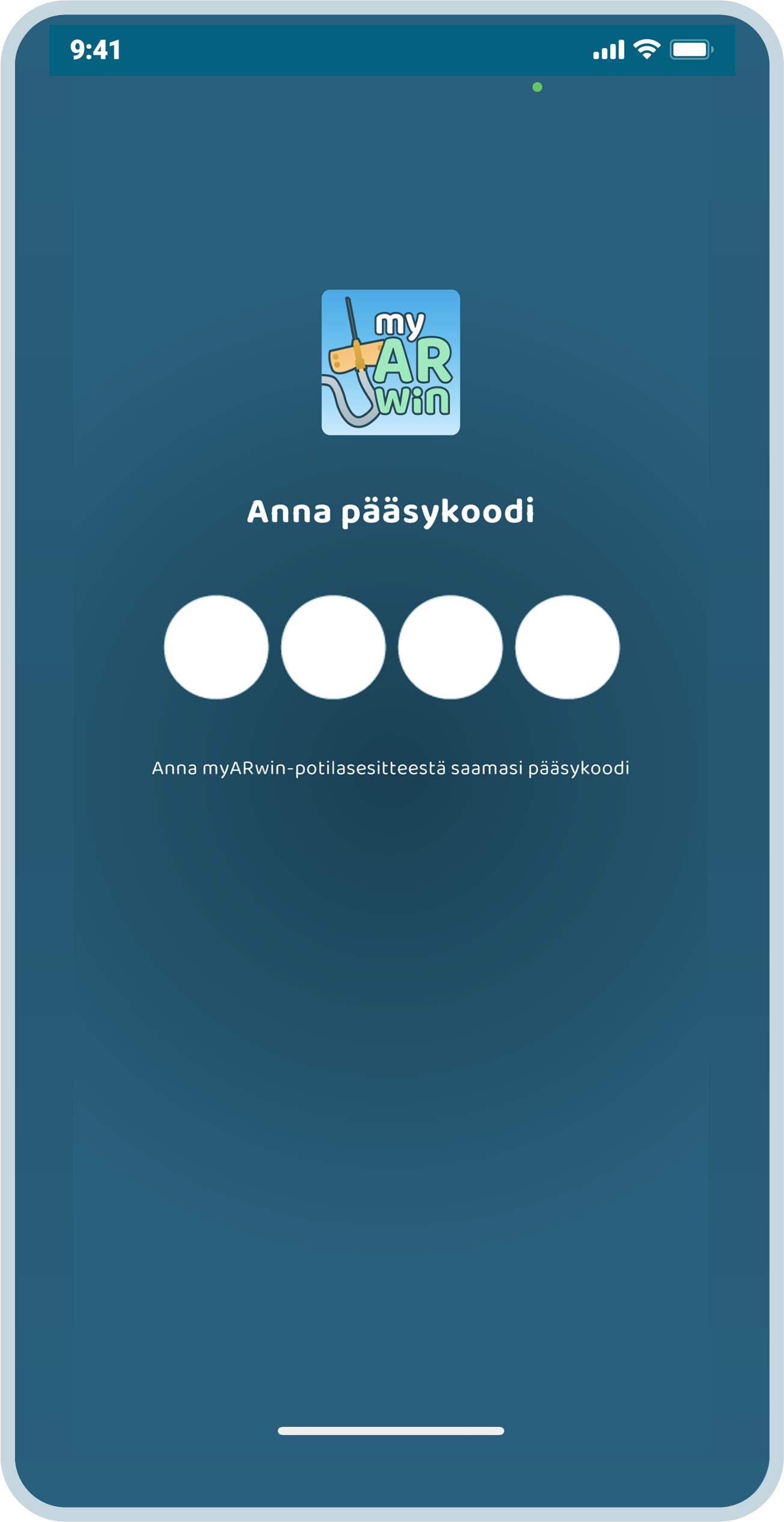Image resolution: width=784 pixels, height=1522 pixels.
Task: Focus the third access code digit circle
Action: point(450,647)
